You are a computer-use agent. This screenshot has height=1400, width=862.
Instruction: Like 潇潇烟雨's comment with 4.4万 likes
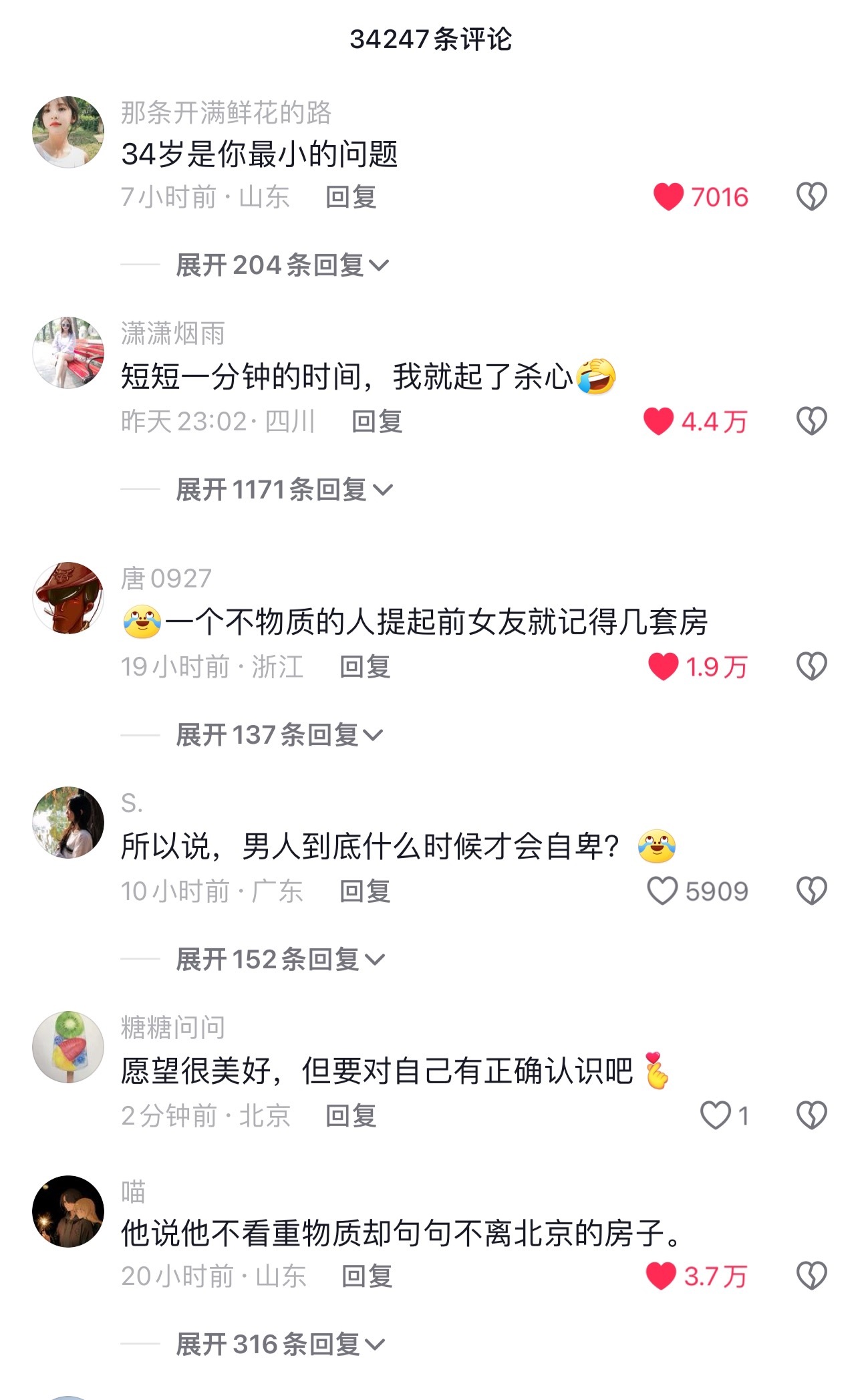659,422
